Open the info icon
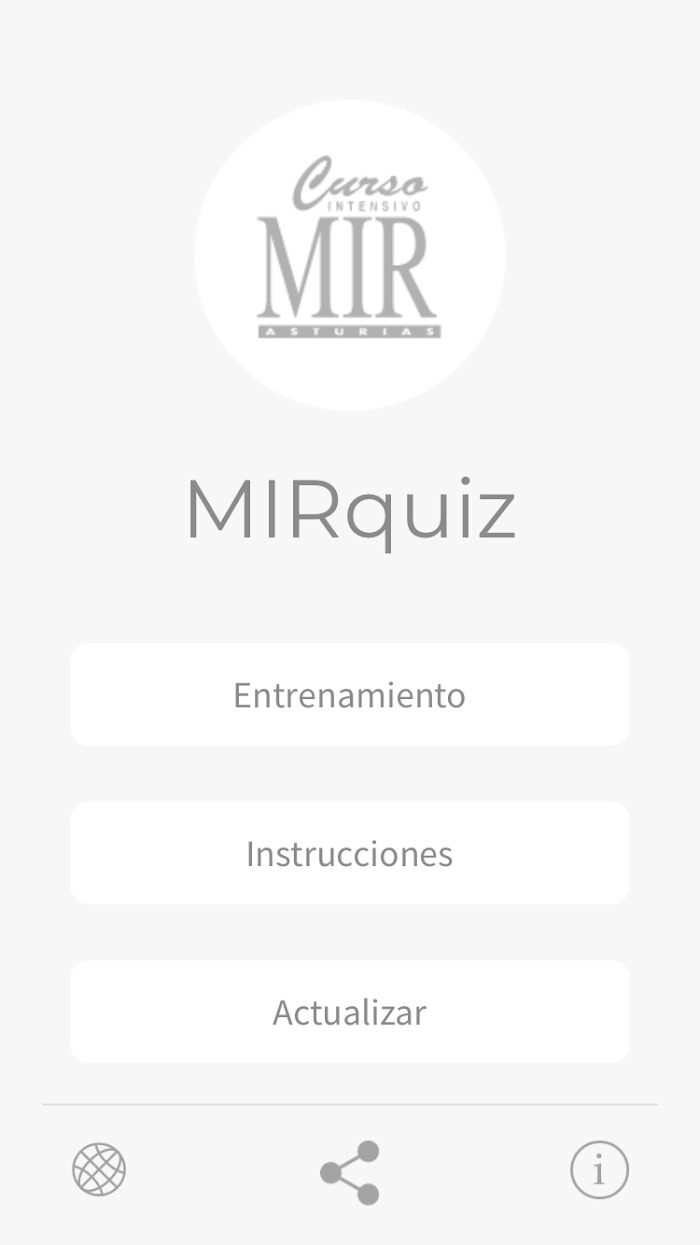This screenshot has width=700, height=1245. tap(599, 1169)
